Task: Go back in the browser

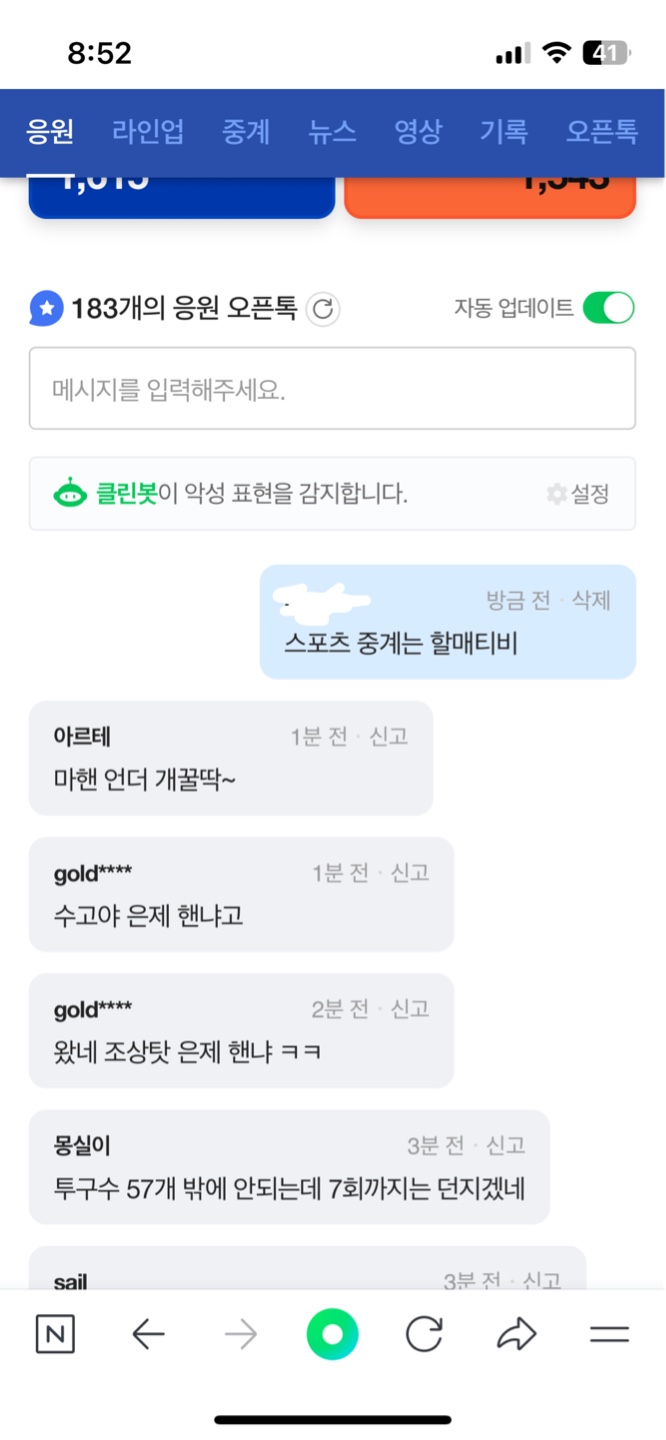Action: 148,1334
